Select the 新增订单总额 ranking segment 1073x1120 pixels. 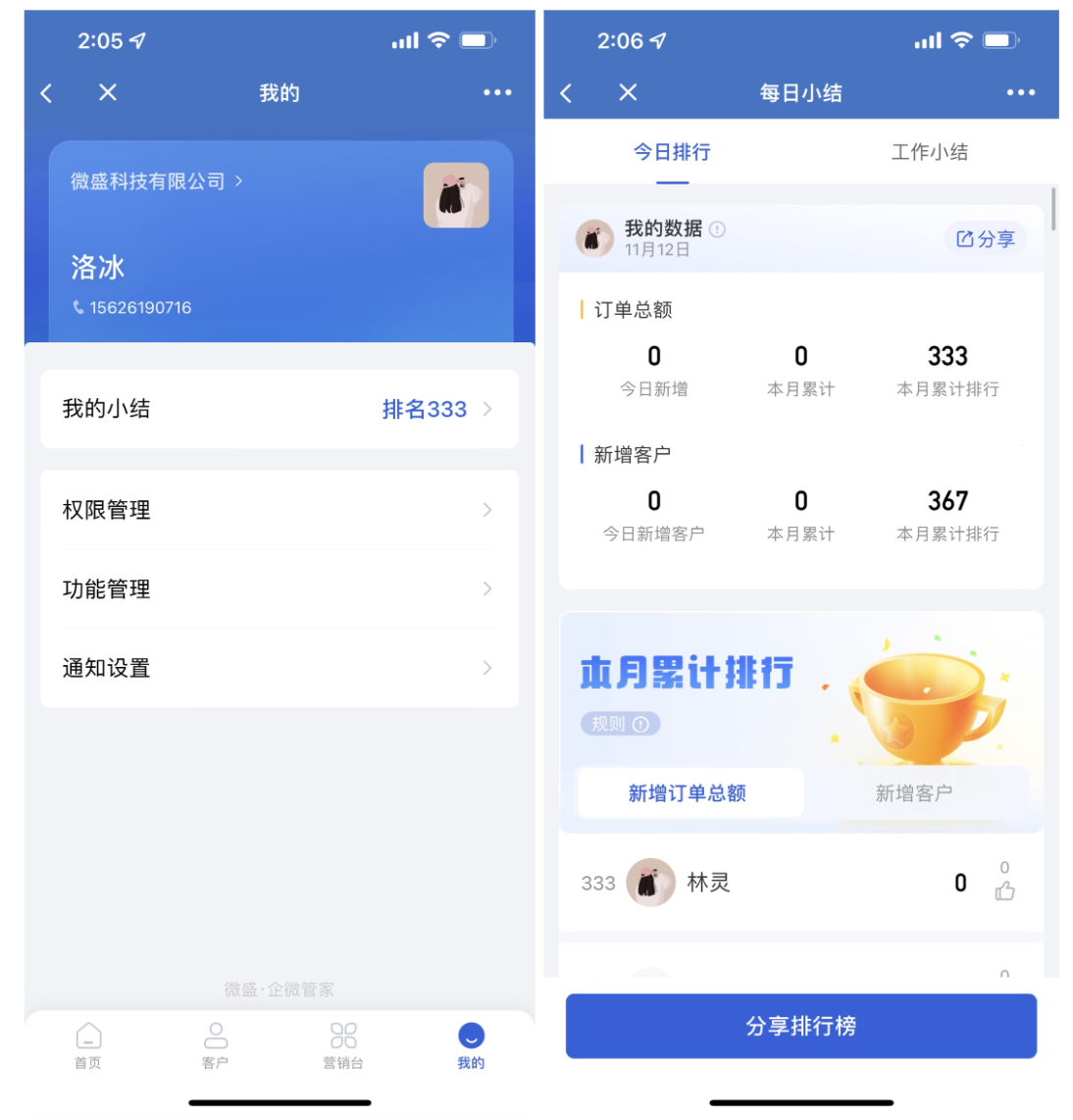click(x=688, y=792)
